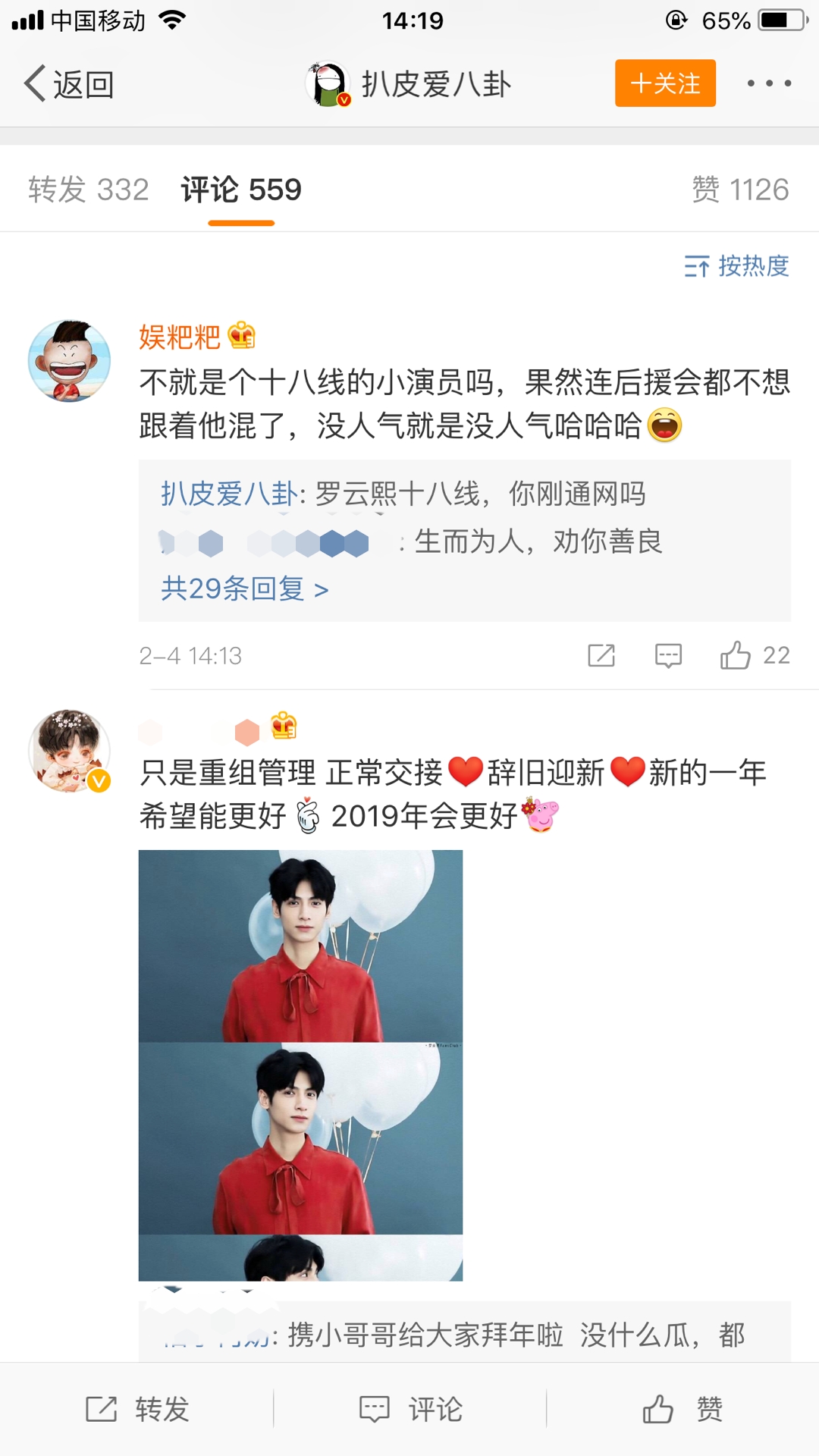Image resolution: width=819 pixels, height=1456 pixels.
Task: Tap 赞 in the bottom bar
Action: tap(682, 1409)
